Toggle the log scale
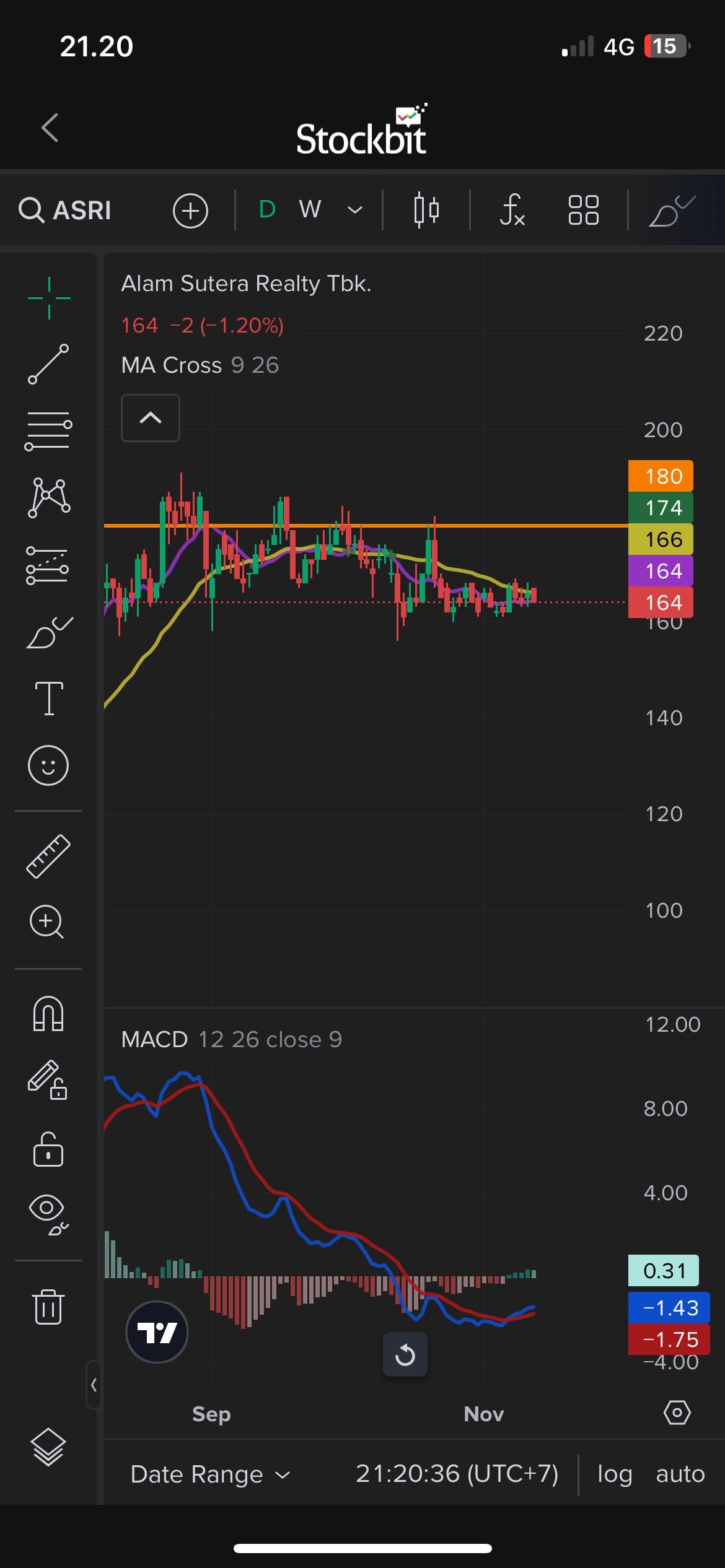Image resolution: width=725 pixels, height=1568 pixels. [614, 1474]
